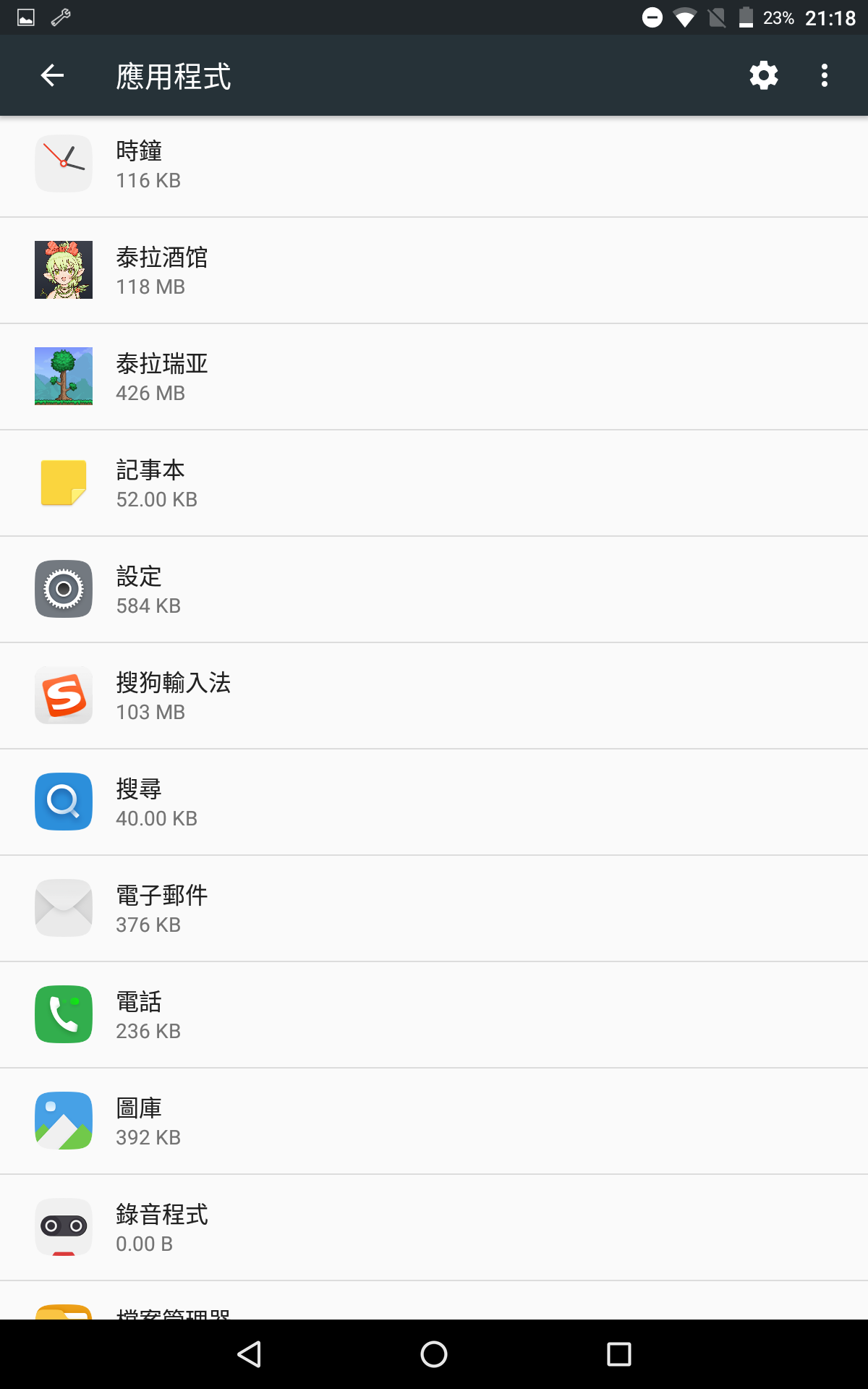Open the gear settings icon
Viewport: 868px width, 1389px height.
[x=763, y=75]
